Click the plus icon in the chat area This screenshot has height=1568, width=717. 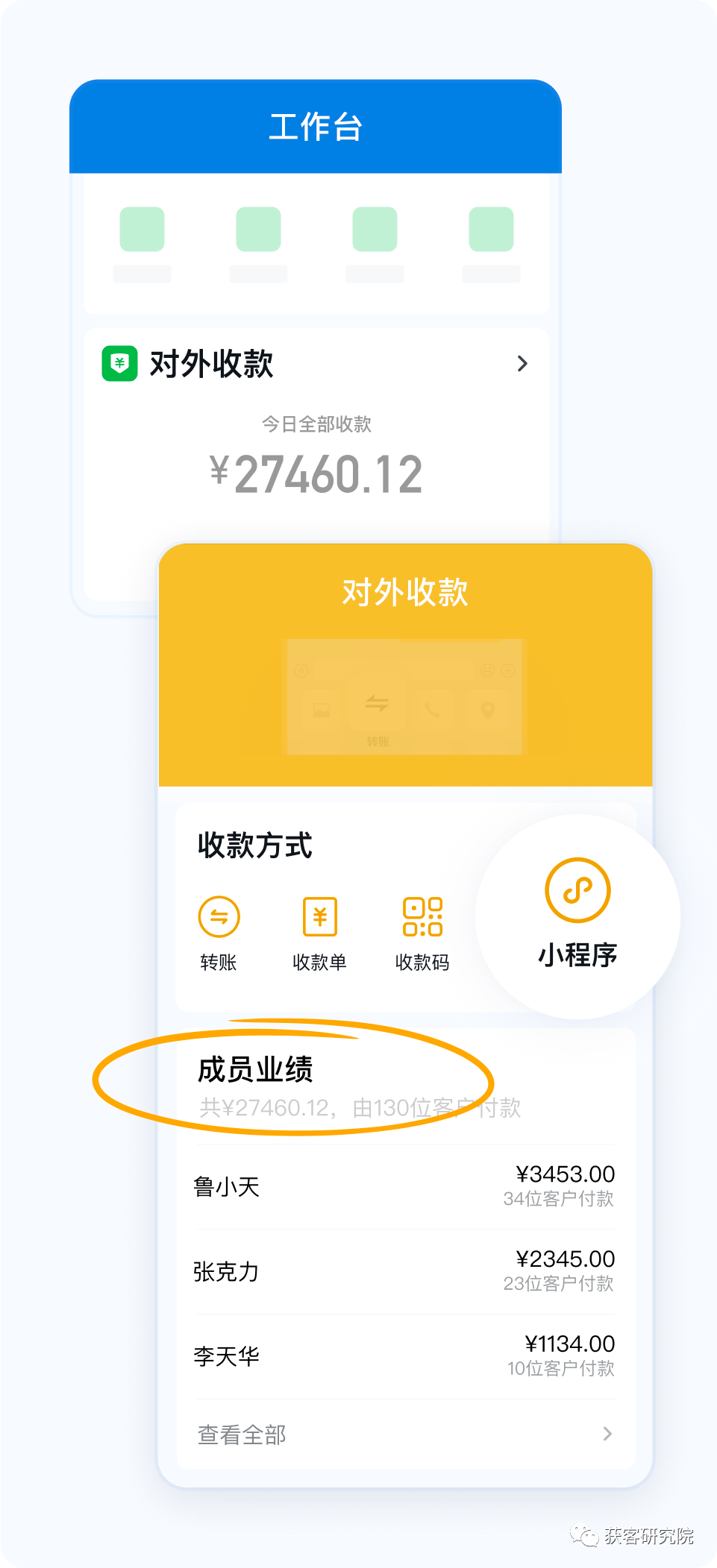[x=508, y=670]
